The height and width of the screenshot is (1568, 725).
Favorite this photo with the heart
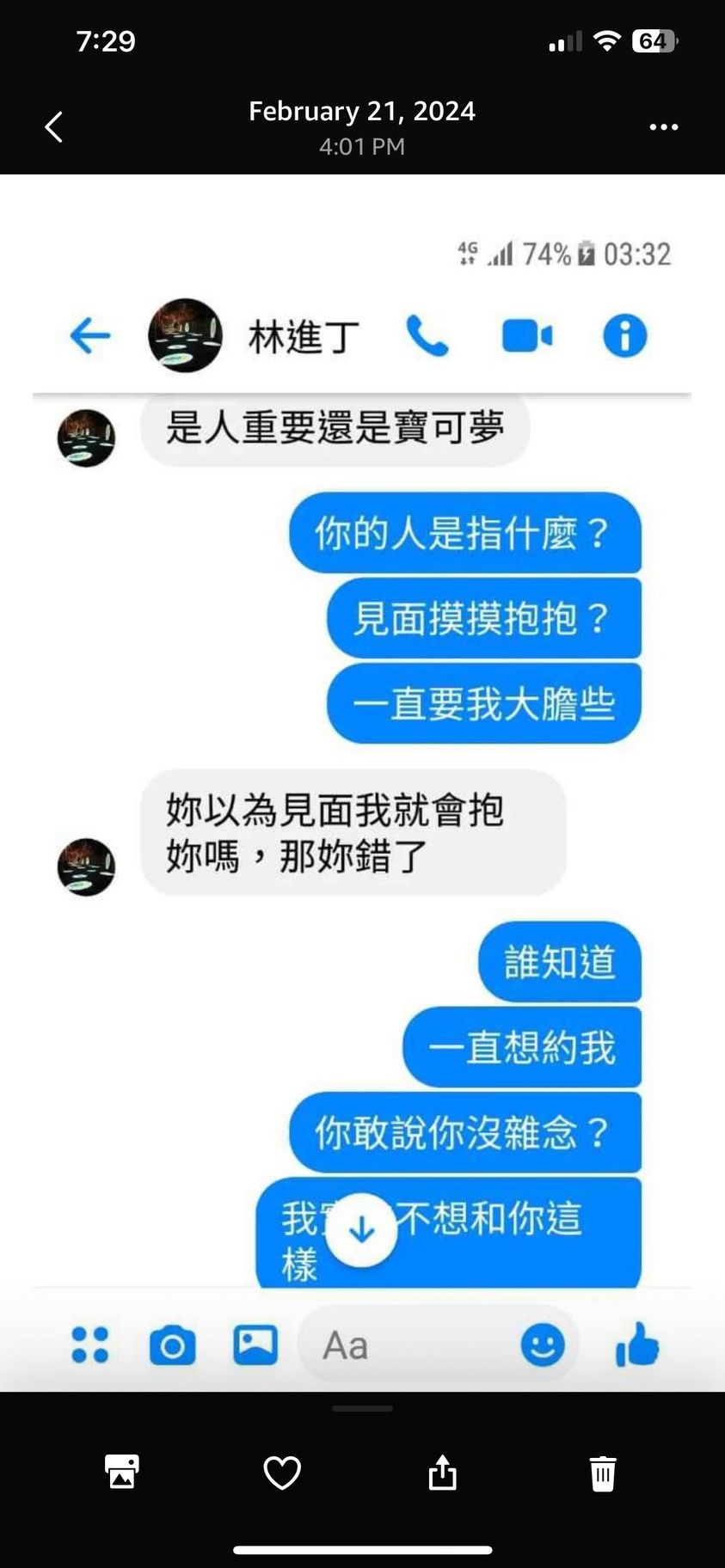[x=282, y=1473]
